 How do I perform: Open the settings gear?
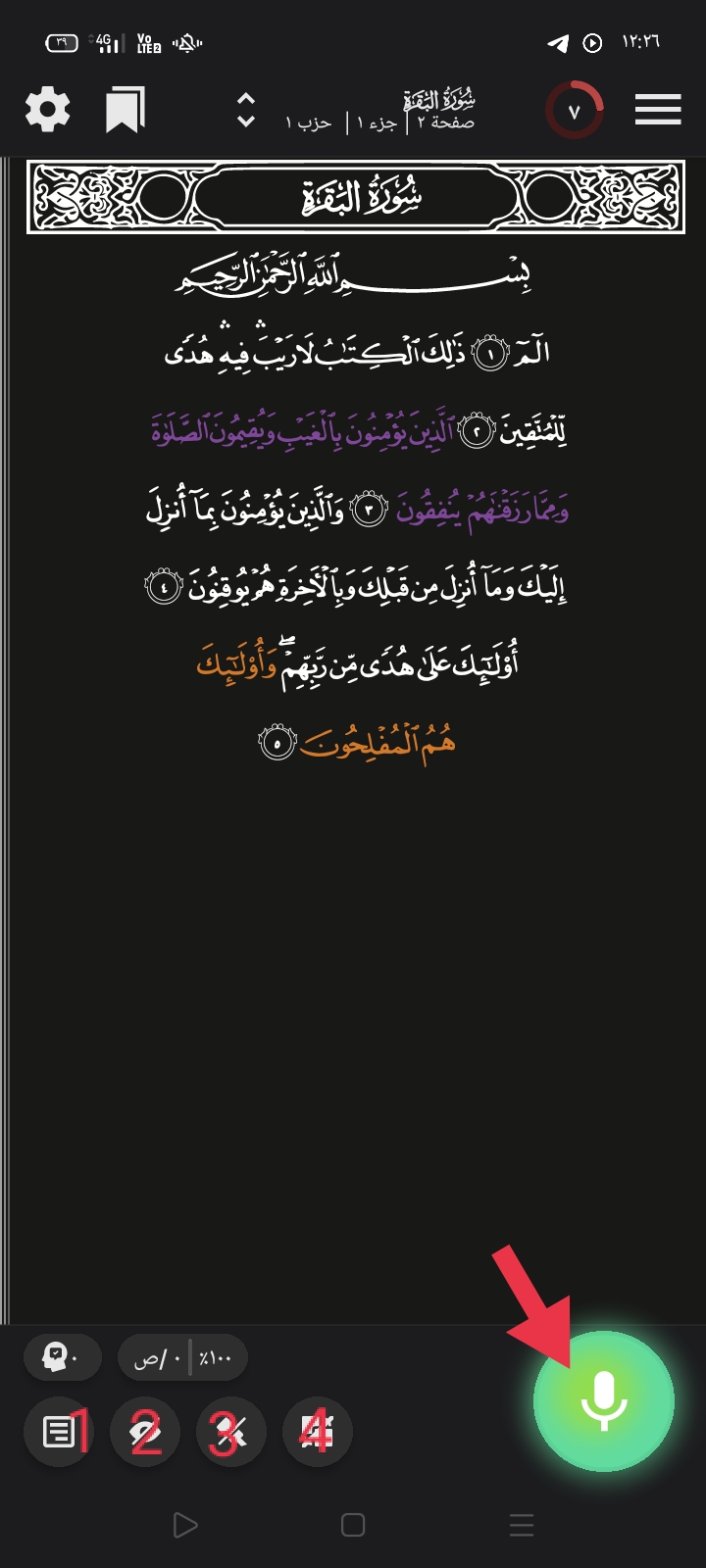(x=47, y=109)
